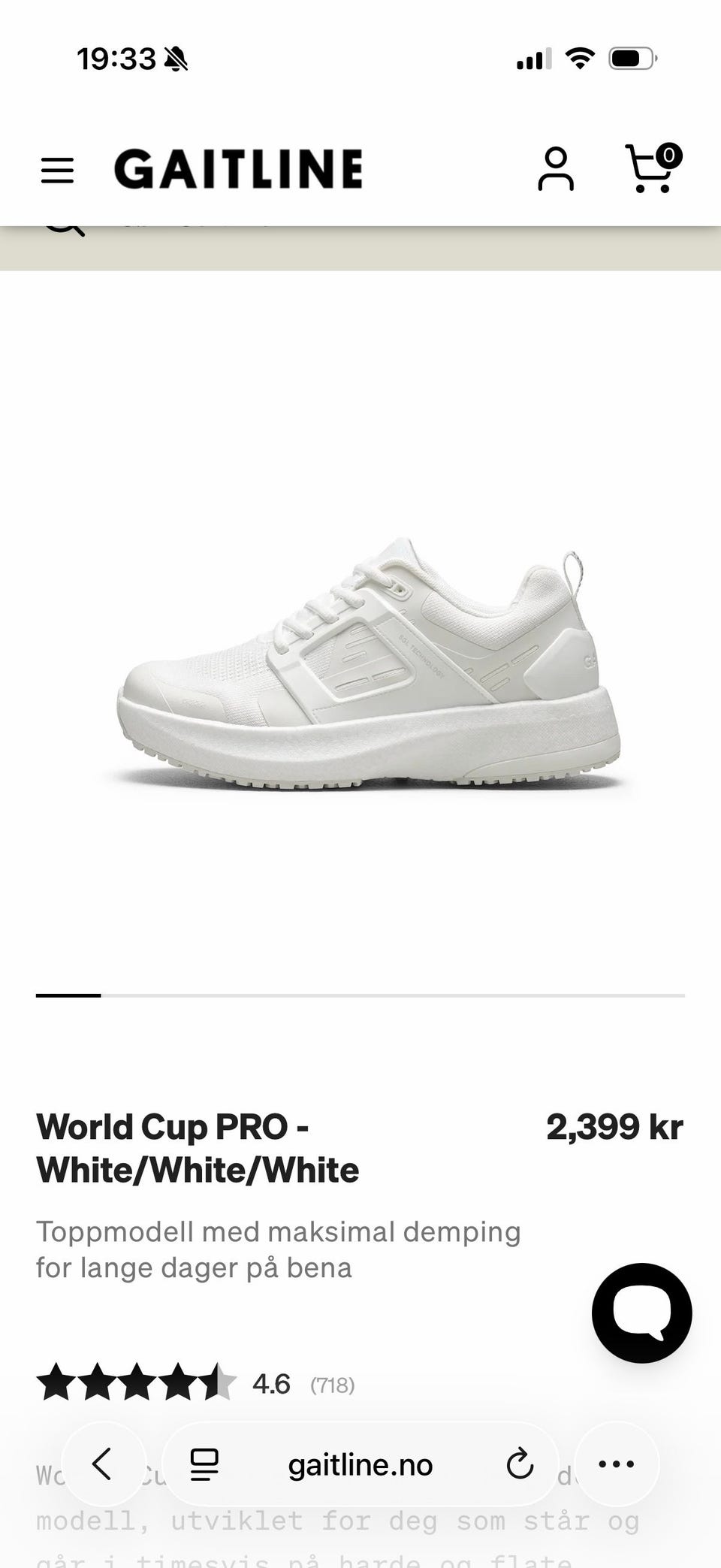Open the browser more options menu
The height and width of the screenshot is (1568, 721).
(617, 1464)
